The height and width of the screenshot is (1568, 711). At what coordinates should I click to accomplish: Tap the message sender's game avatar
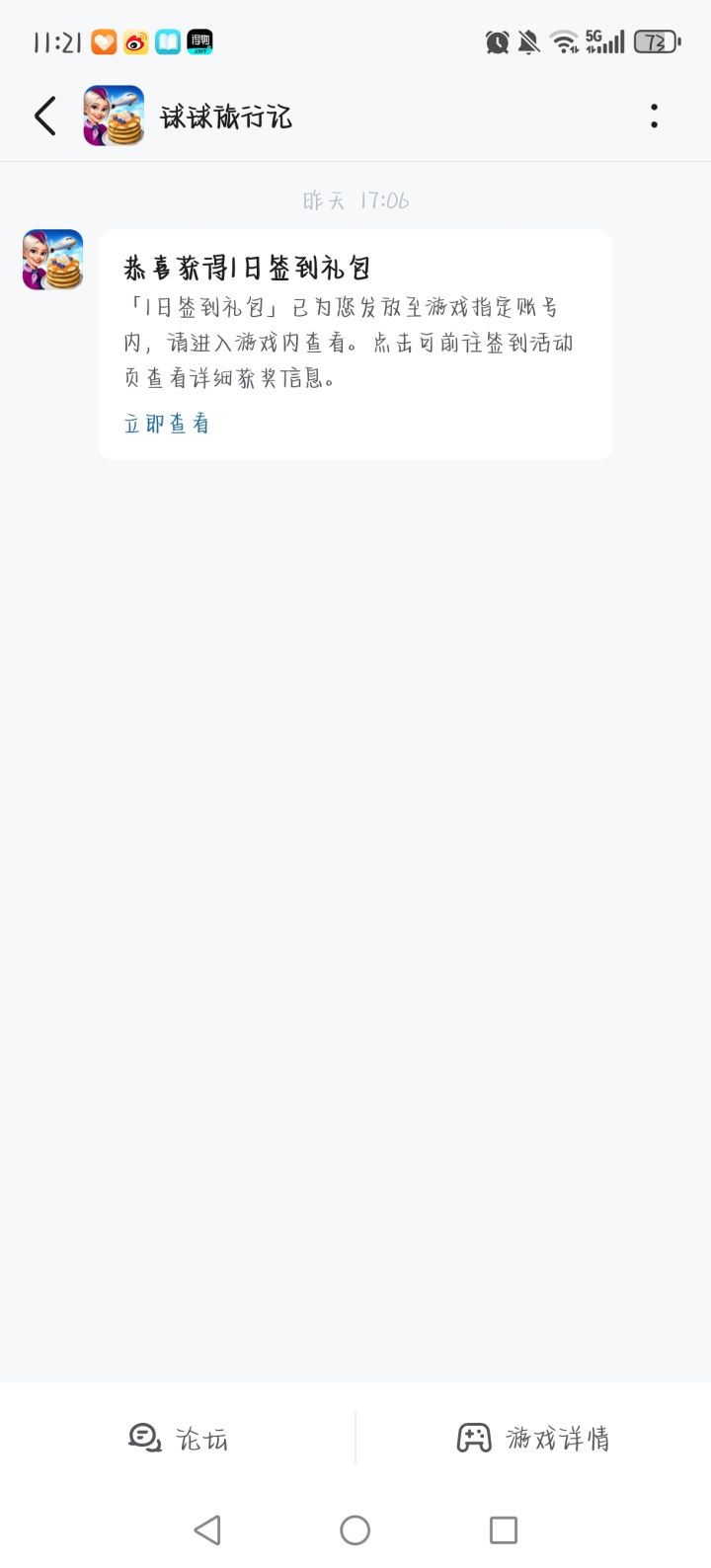pos(52,259)
